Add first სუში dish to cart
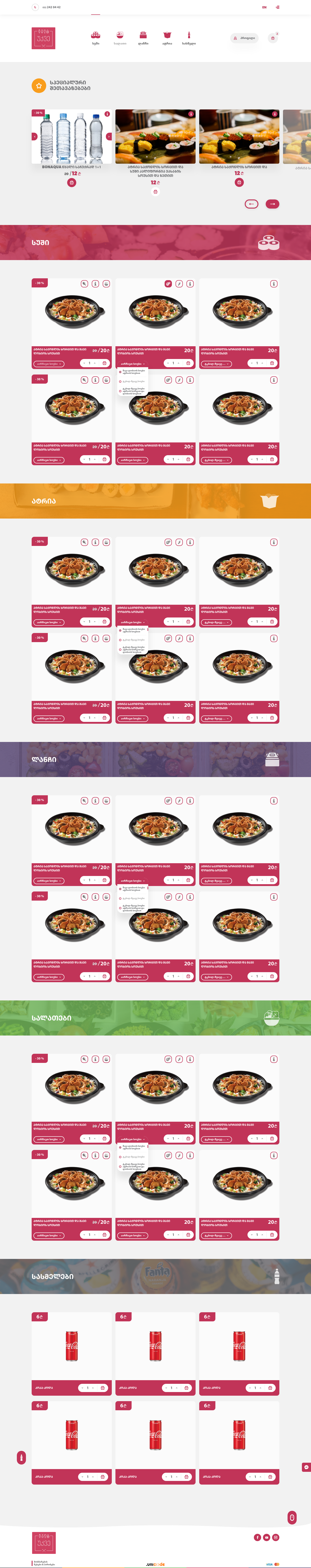 pos(105,363)
